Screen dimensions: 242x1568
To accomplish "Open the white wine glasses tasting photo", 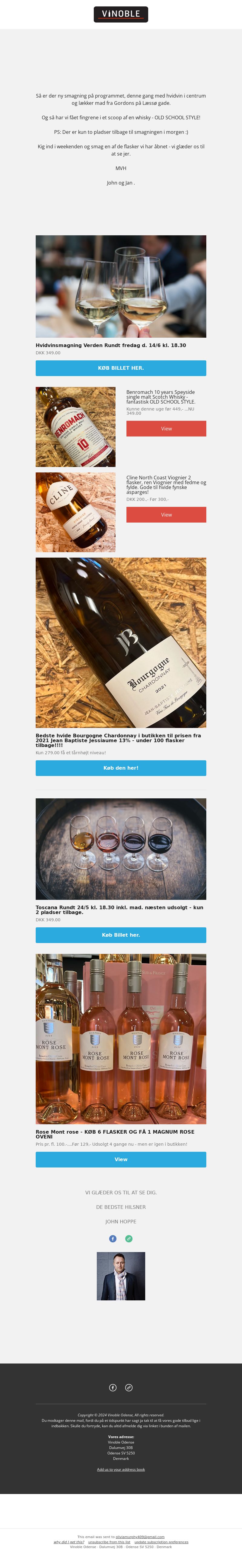I will click(x=121, y=286).
